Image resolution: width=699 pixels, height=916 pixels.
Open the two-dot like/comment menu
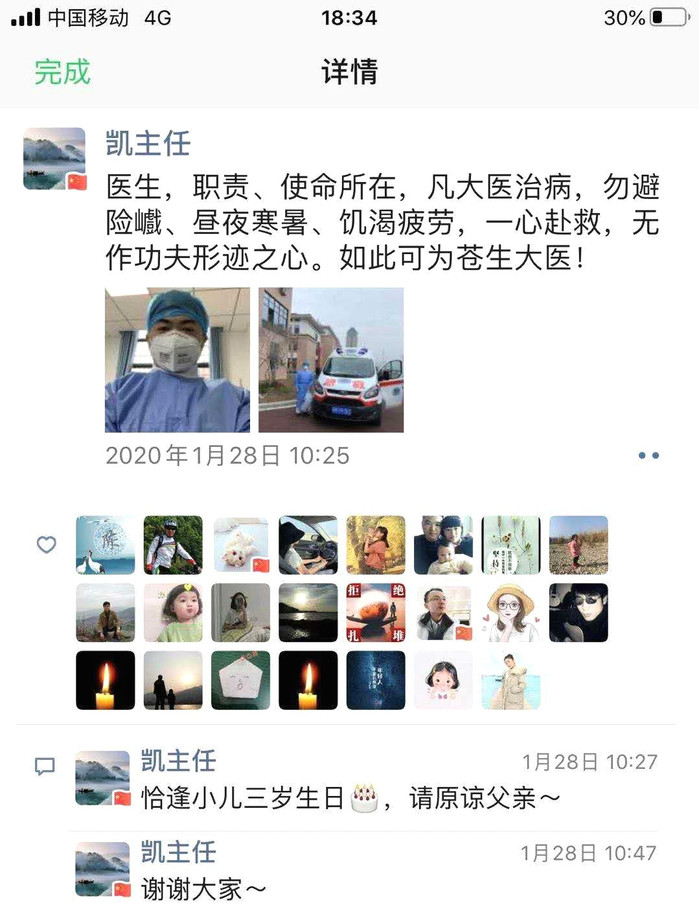pyautogui.click(x=648, y=456)
